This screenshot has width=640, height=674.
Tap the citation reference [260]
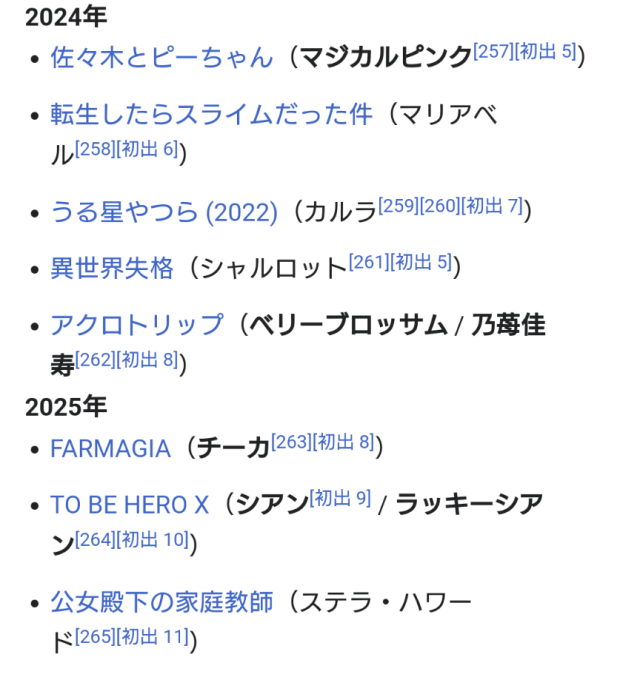[438, 205]
